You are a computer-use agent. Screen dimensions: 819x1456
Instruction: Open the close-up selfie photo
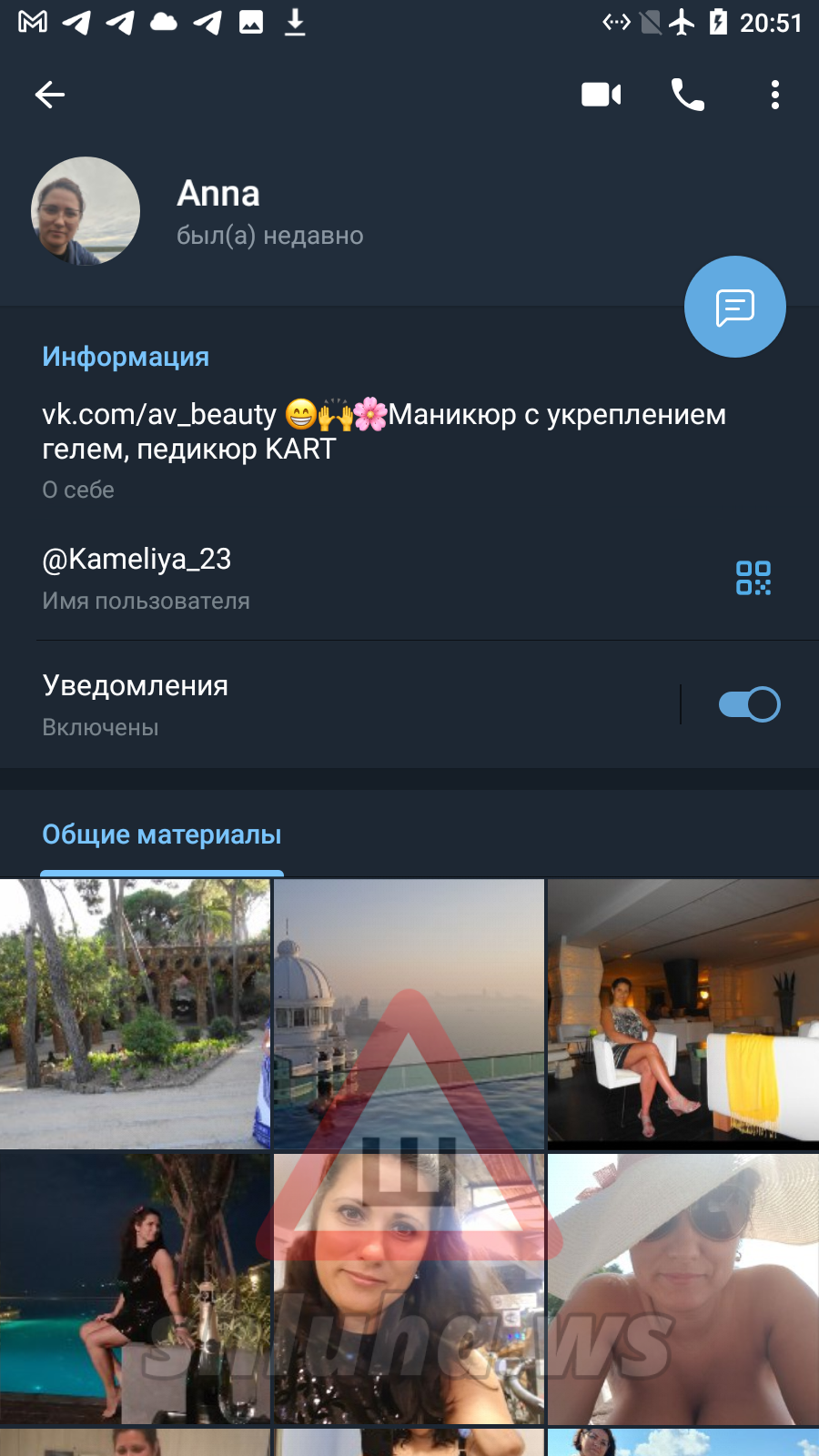click(409, 1289)
